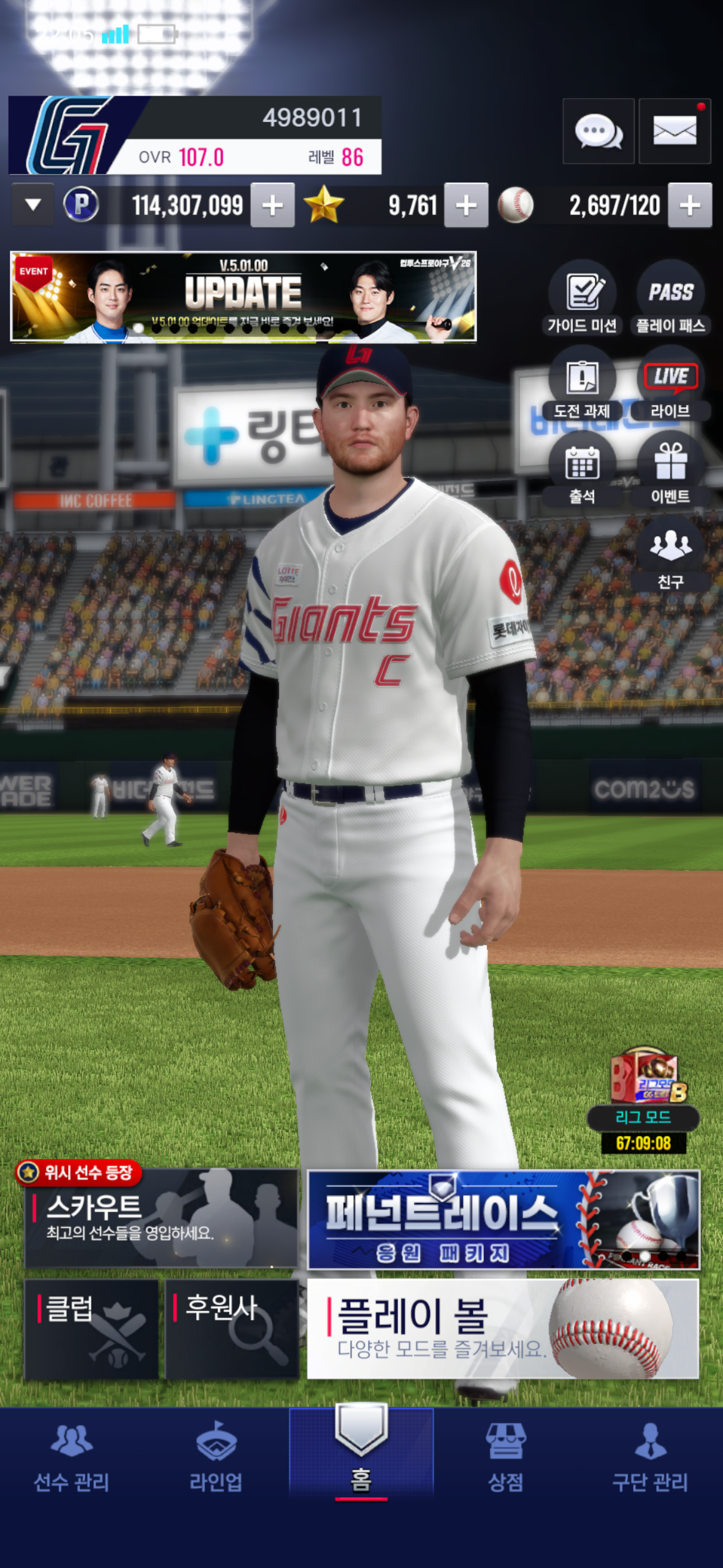723x1568 pixels.
Task: Add more stars with the plus button
Action: point(466,206)
